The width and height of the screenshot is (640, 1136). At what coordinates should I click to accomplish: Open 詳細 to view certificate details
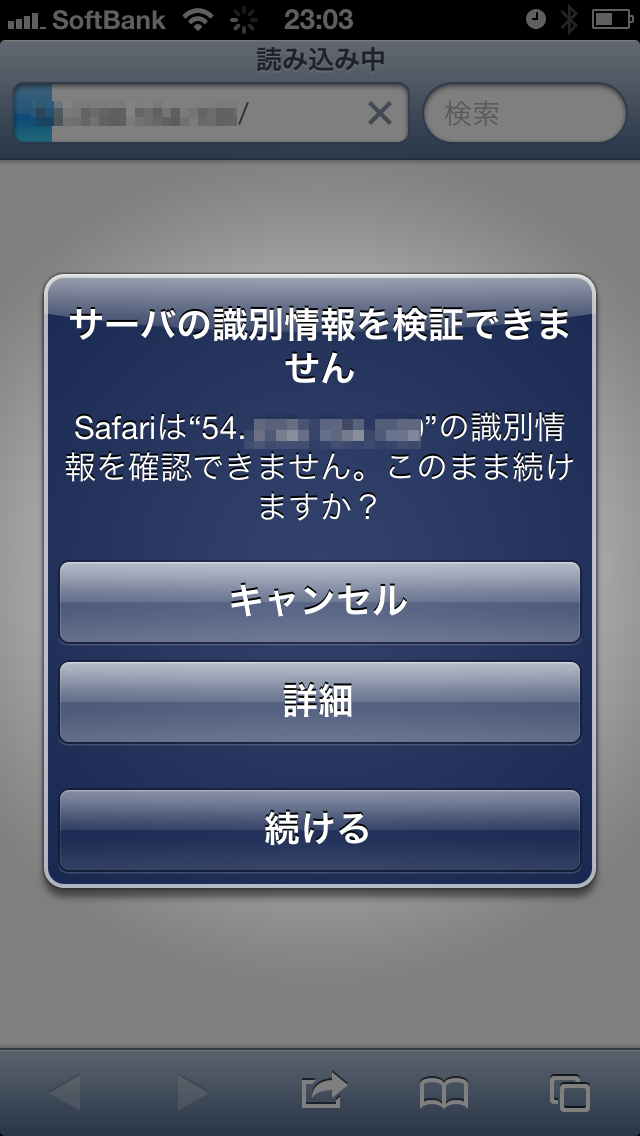[320, 702]
